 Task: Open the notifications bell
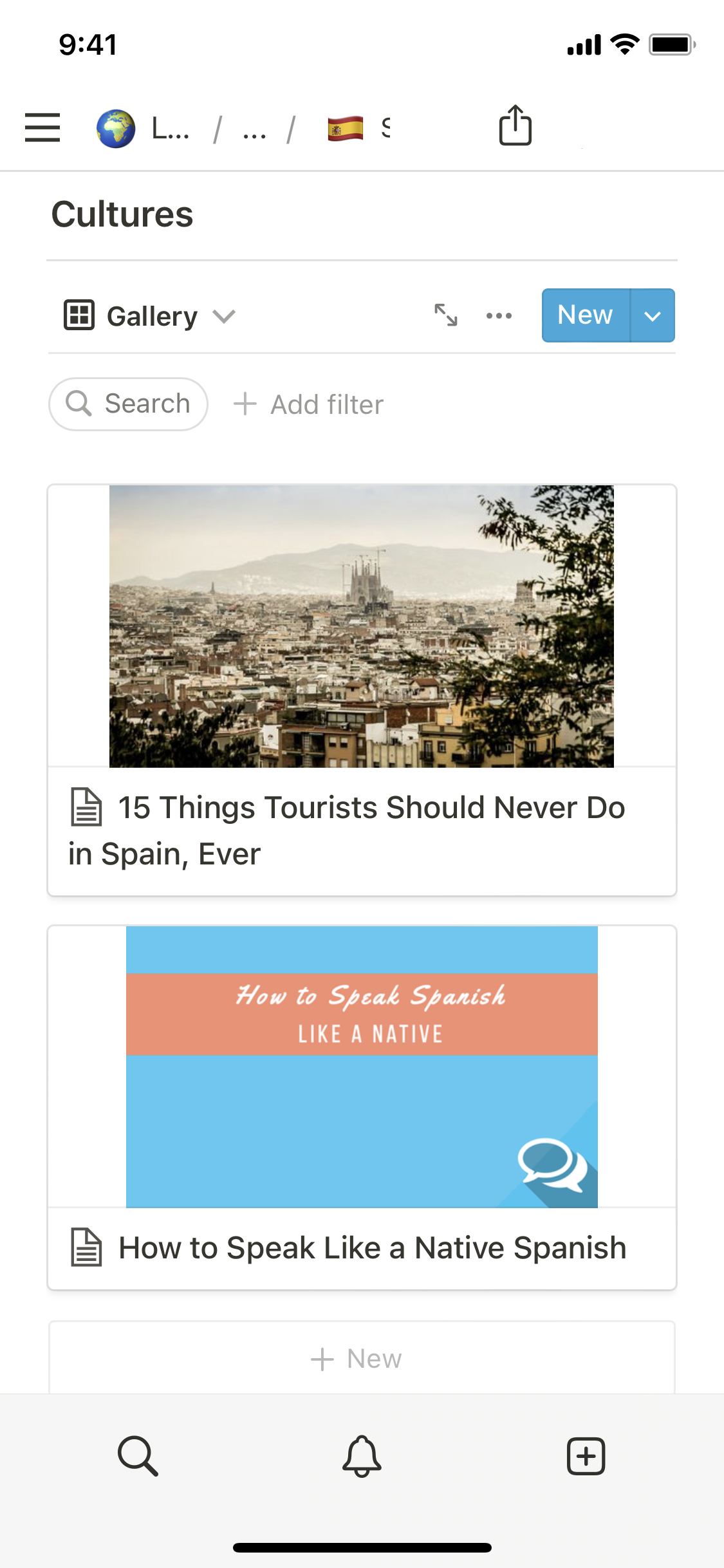[x=362, y=1455]
